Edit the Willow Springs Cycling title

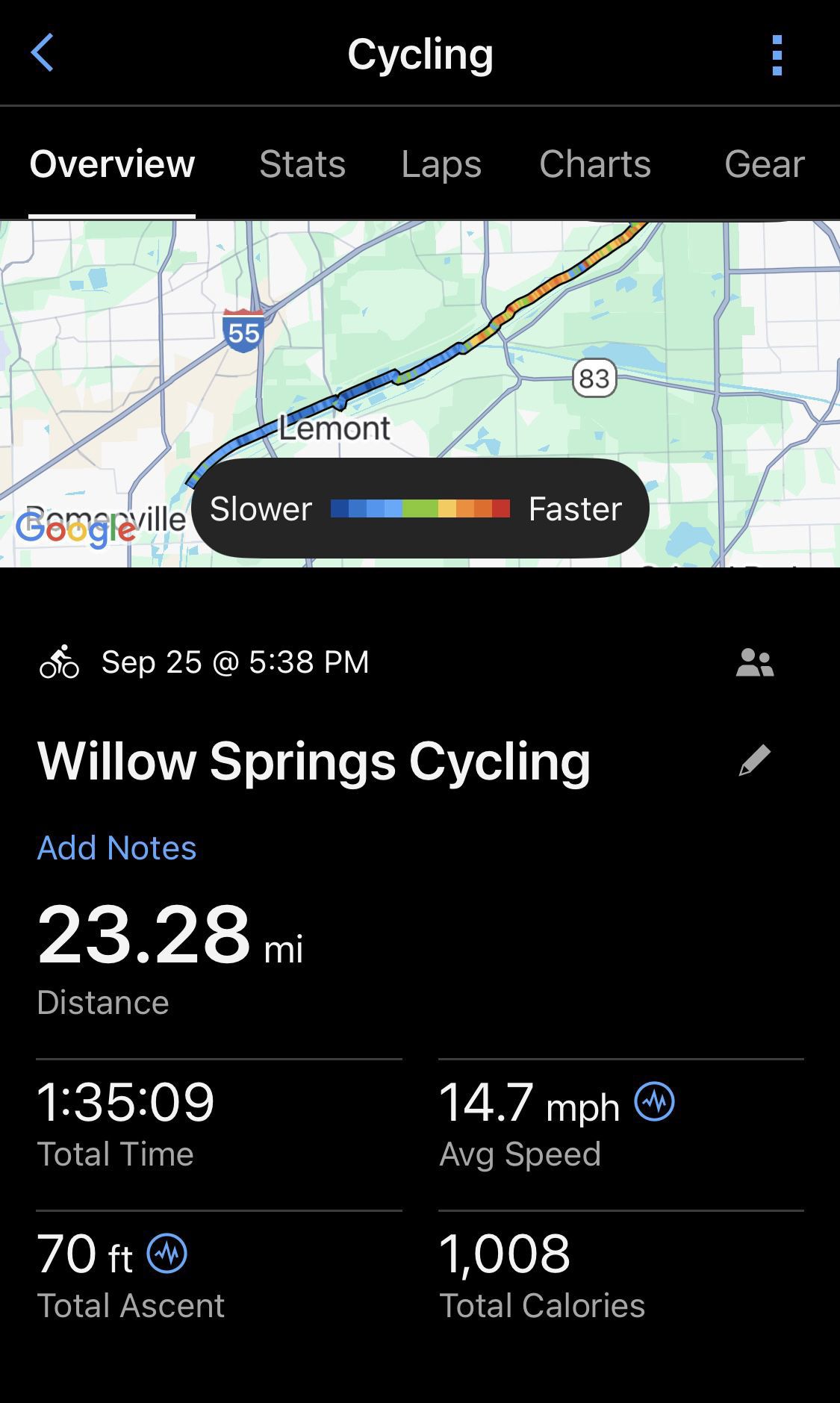point(754,761)
